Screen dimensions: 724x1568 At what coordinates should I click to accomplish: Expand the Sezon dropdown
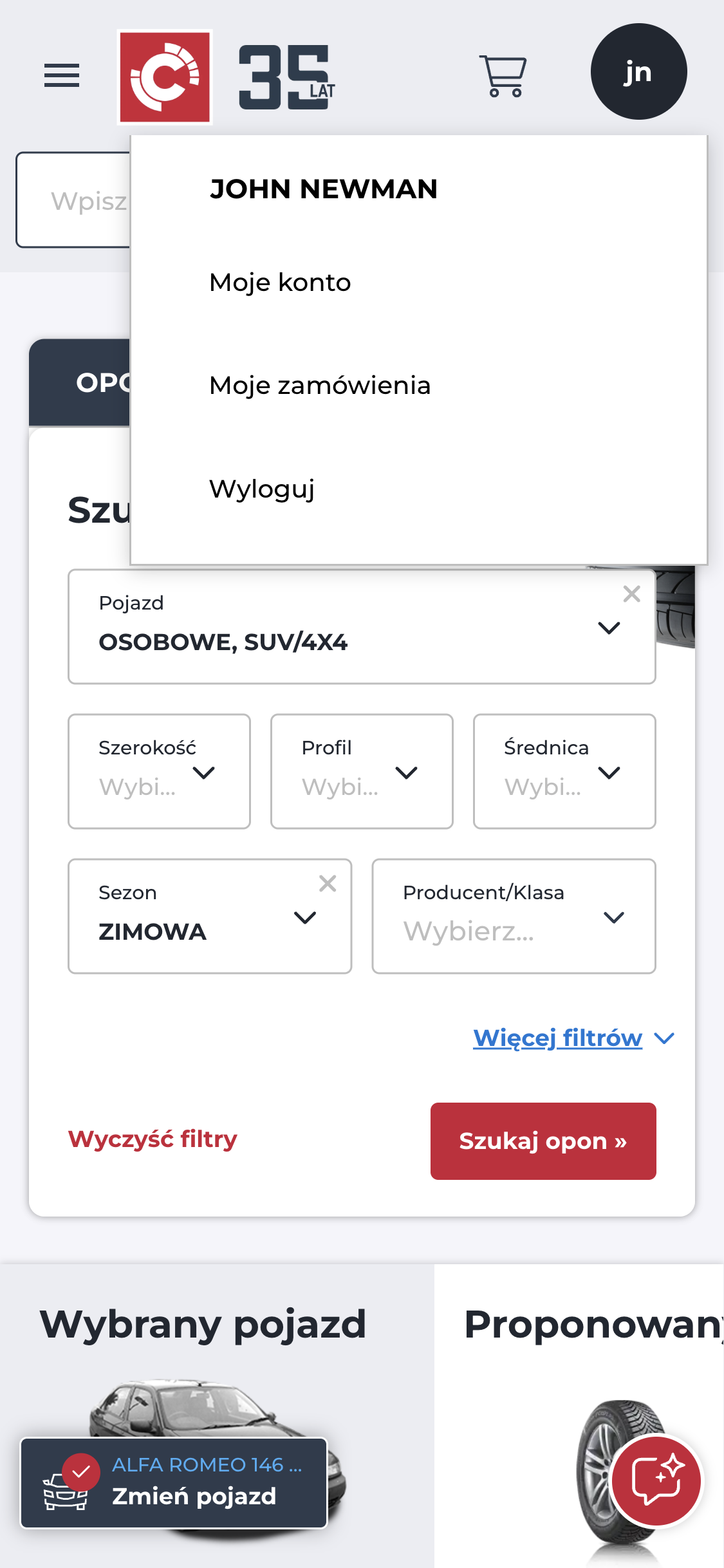(x=305, y=917)
